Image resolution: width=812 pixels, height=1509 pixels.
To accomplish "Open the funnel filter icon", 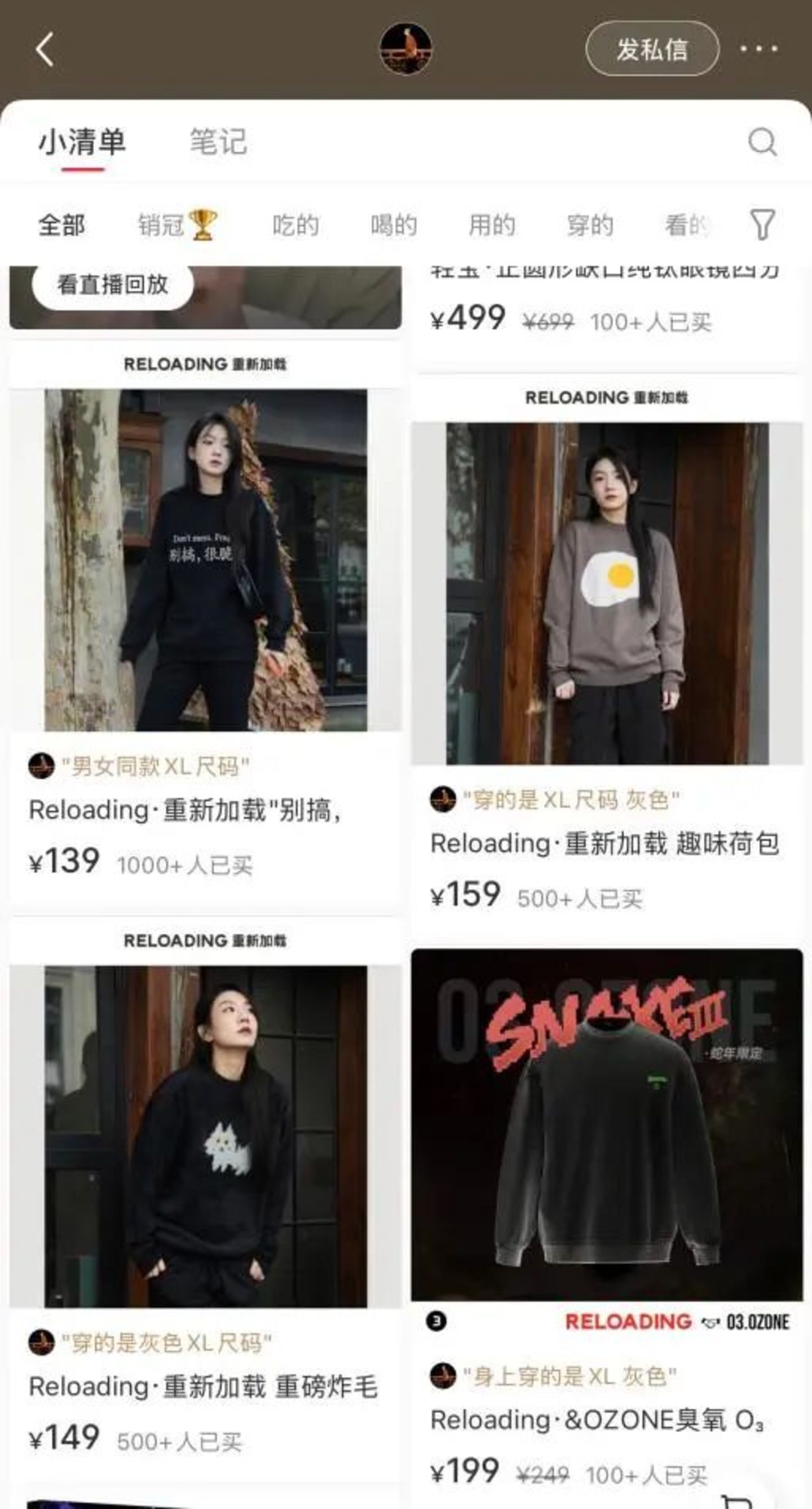I will (x=762, y=226).
